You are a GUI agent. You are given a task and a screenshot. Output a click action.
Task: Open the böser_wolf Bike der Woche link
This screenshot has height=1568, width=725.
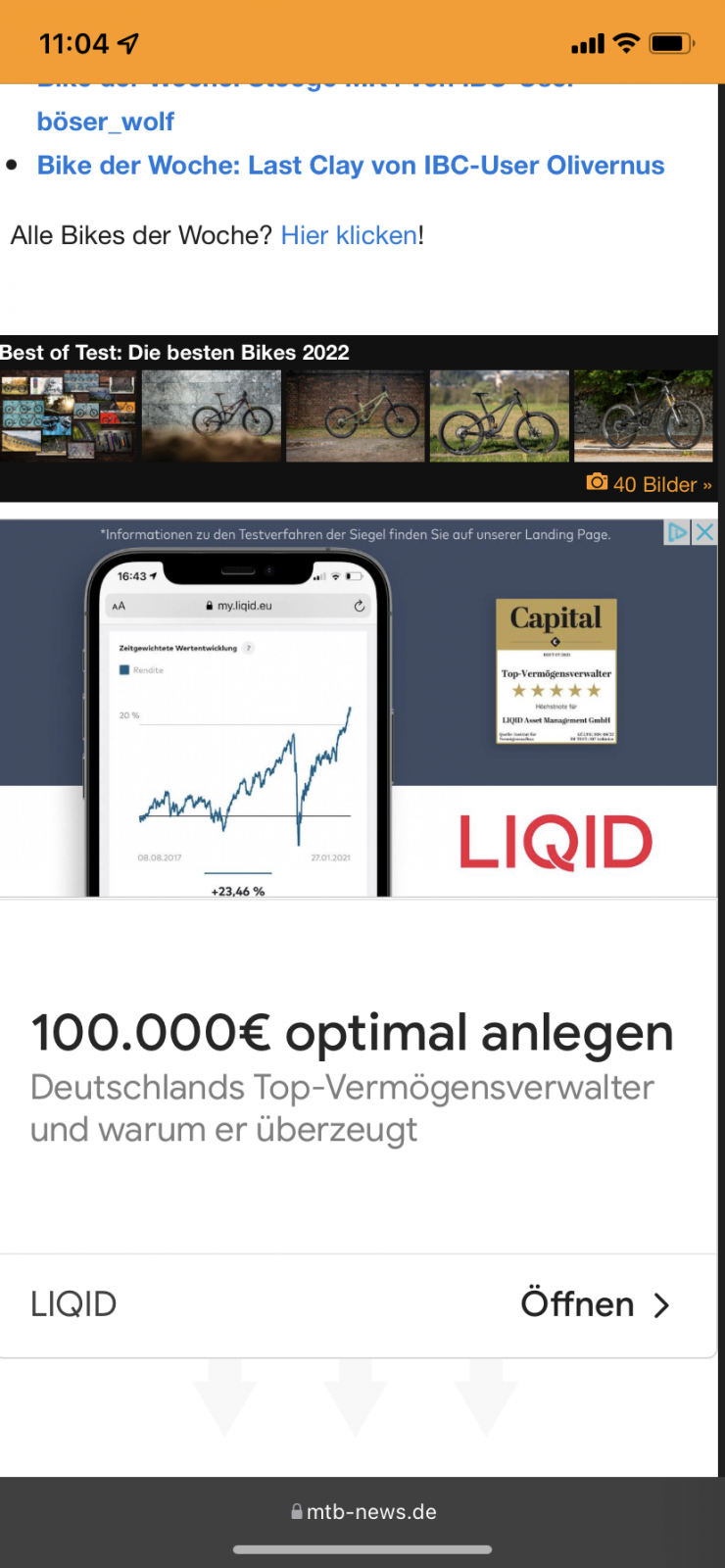pos(106,122)
